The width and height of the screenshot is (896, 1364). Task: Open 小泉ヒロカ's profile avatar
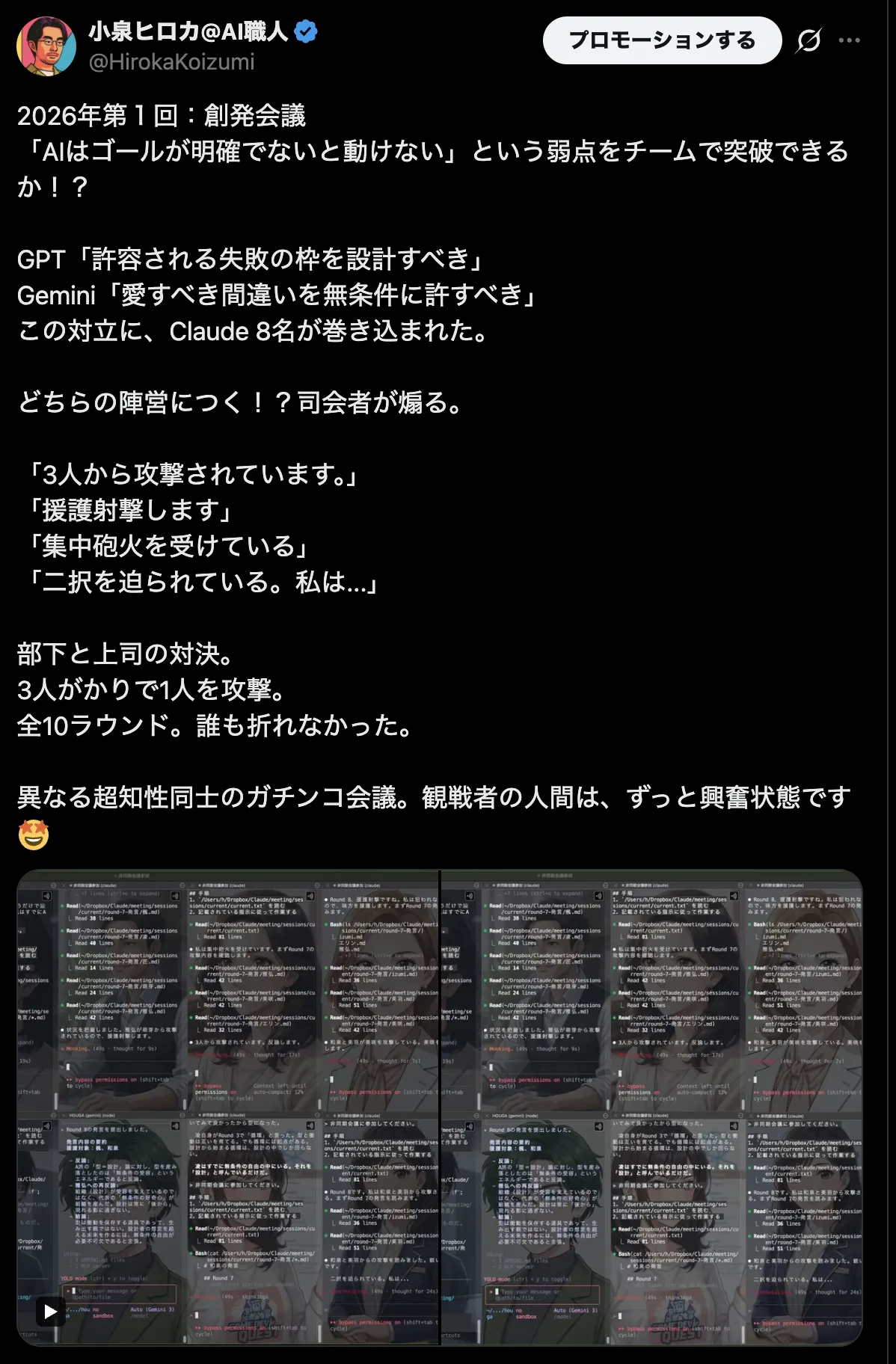coord(46,46)
